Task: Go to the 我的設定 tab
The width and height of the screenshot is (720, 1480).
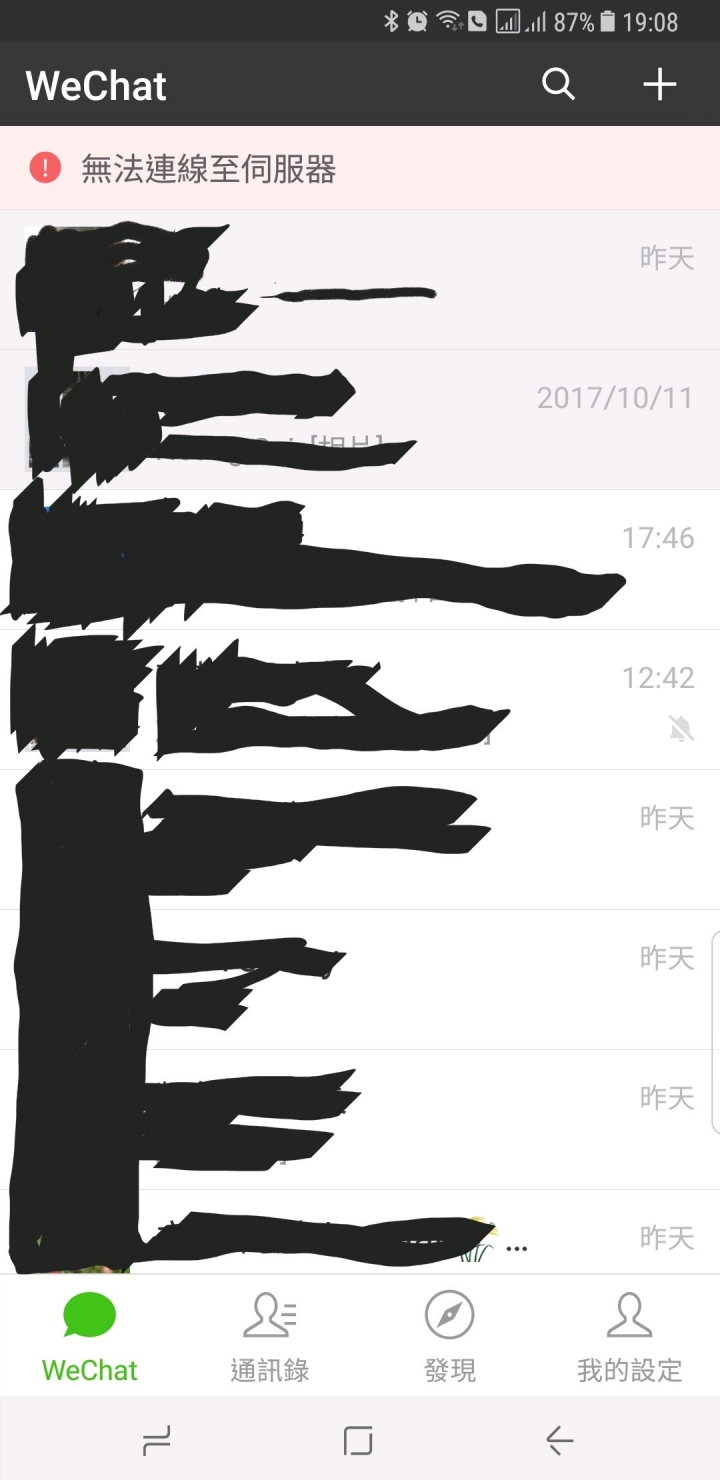Action: [x=629, y=1335]
